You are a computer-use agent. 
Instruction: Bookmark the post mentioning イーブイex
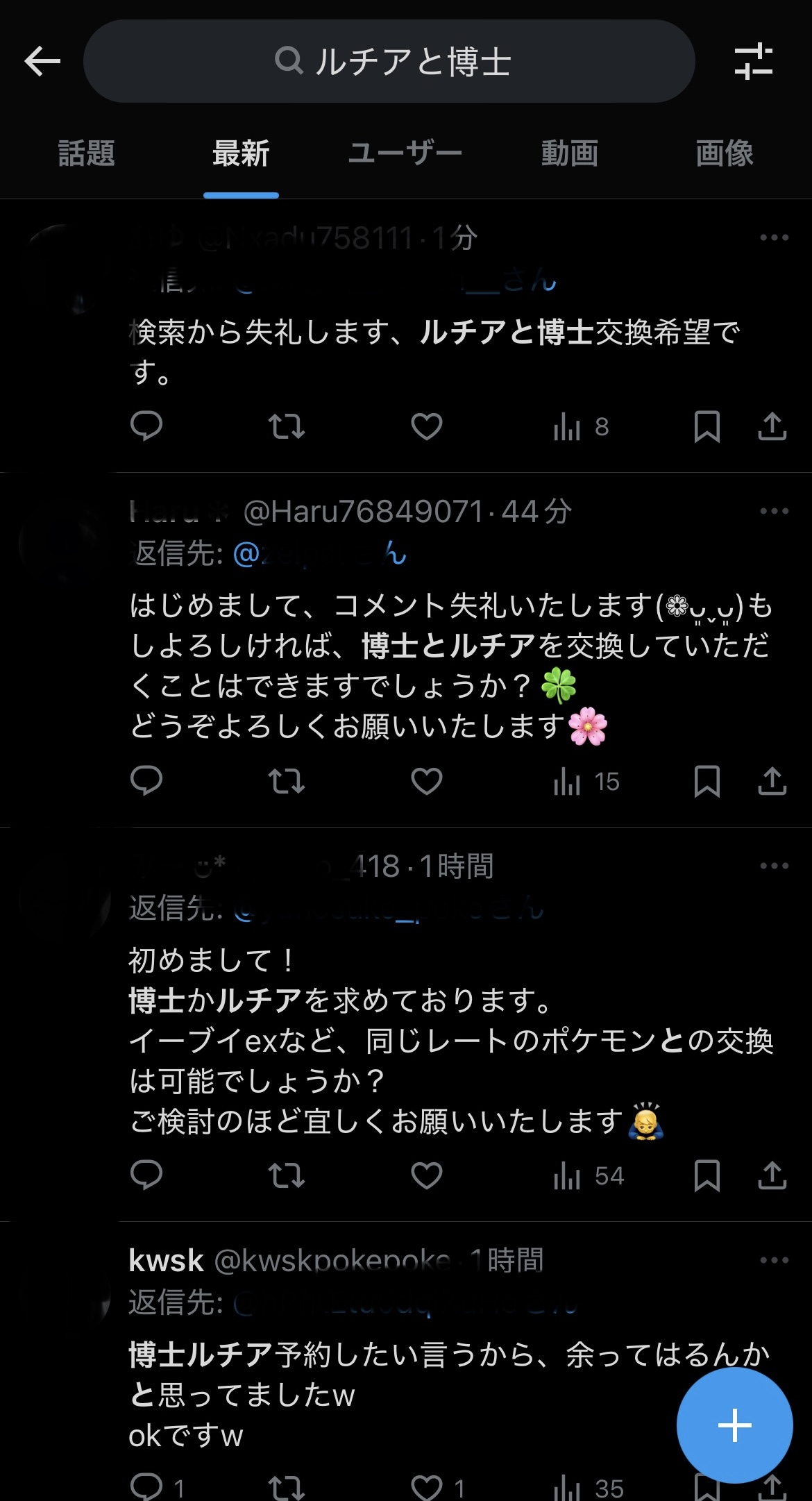click(707, 1175)
